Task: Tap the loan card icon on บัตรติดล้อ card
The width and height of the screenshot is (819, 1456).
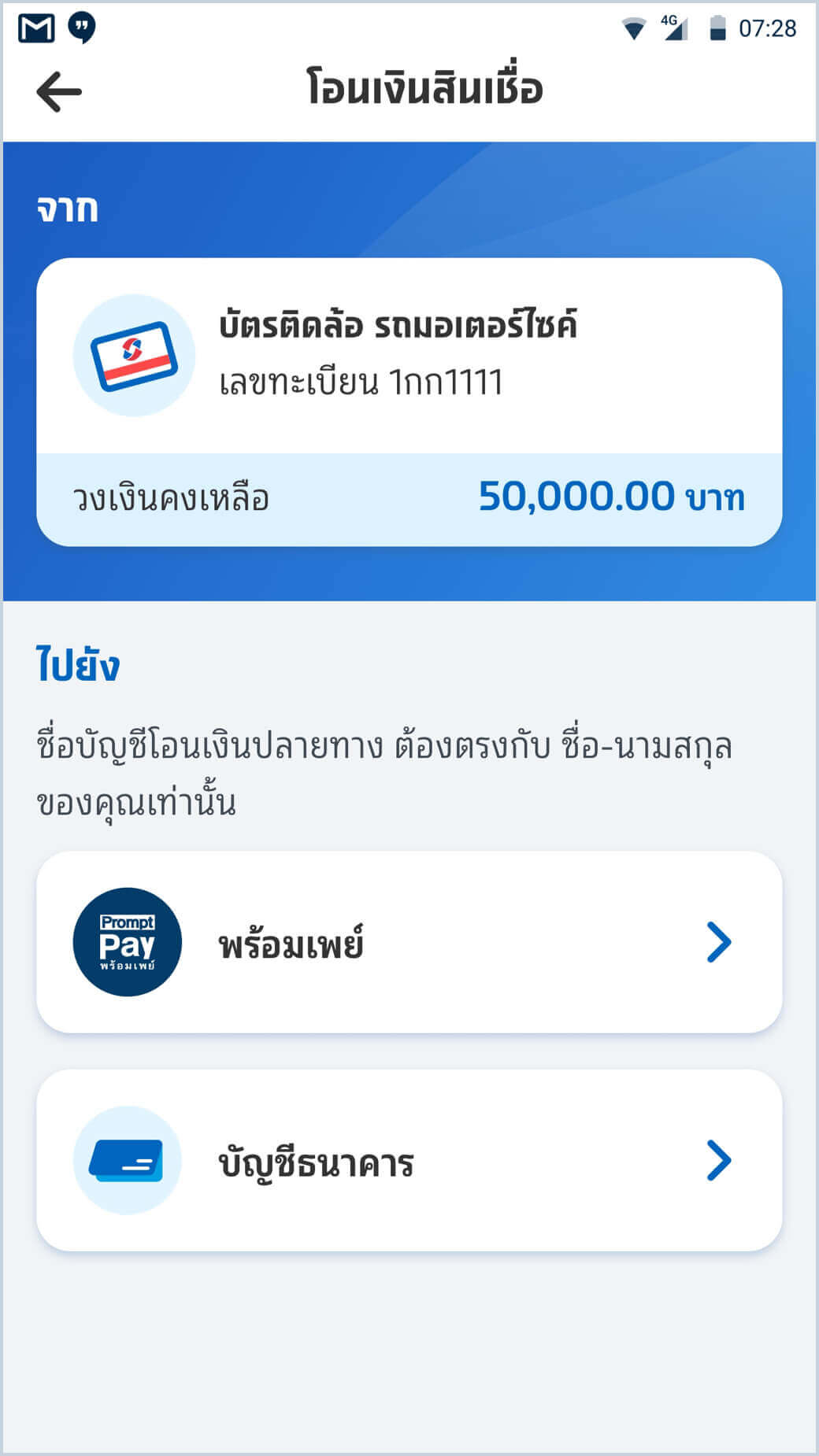Action: pyautogui.click(x=132, y=356)
